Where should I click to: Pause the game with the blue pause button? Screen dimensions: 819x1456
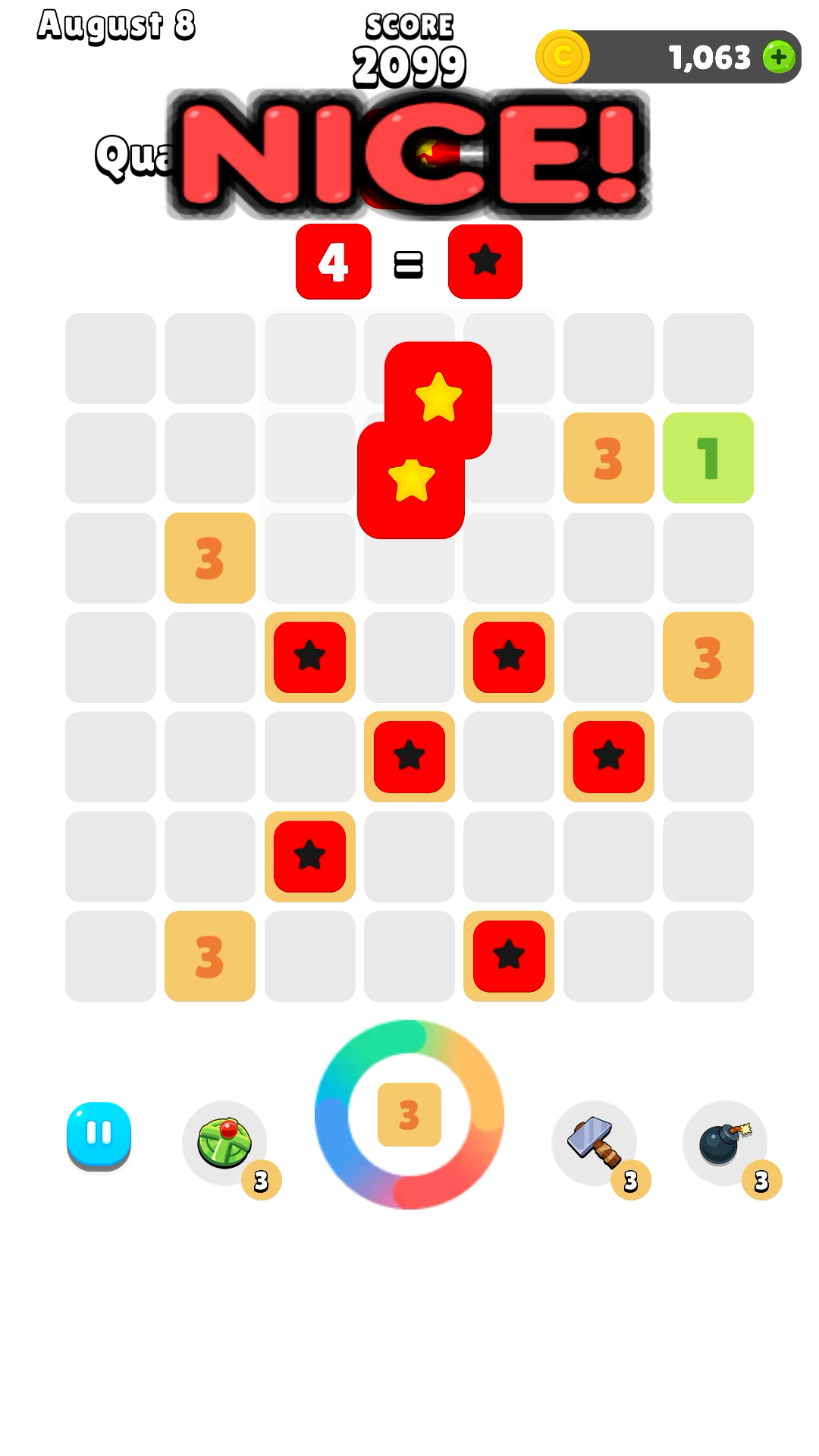tap(98, 1132)
